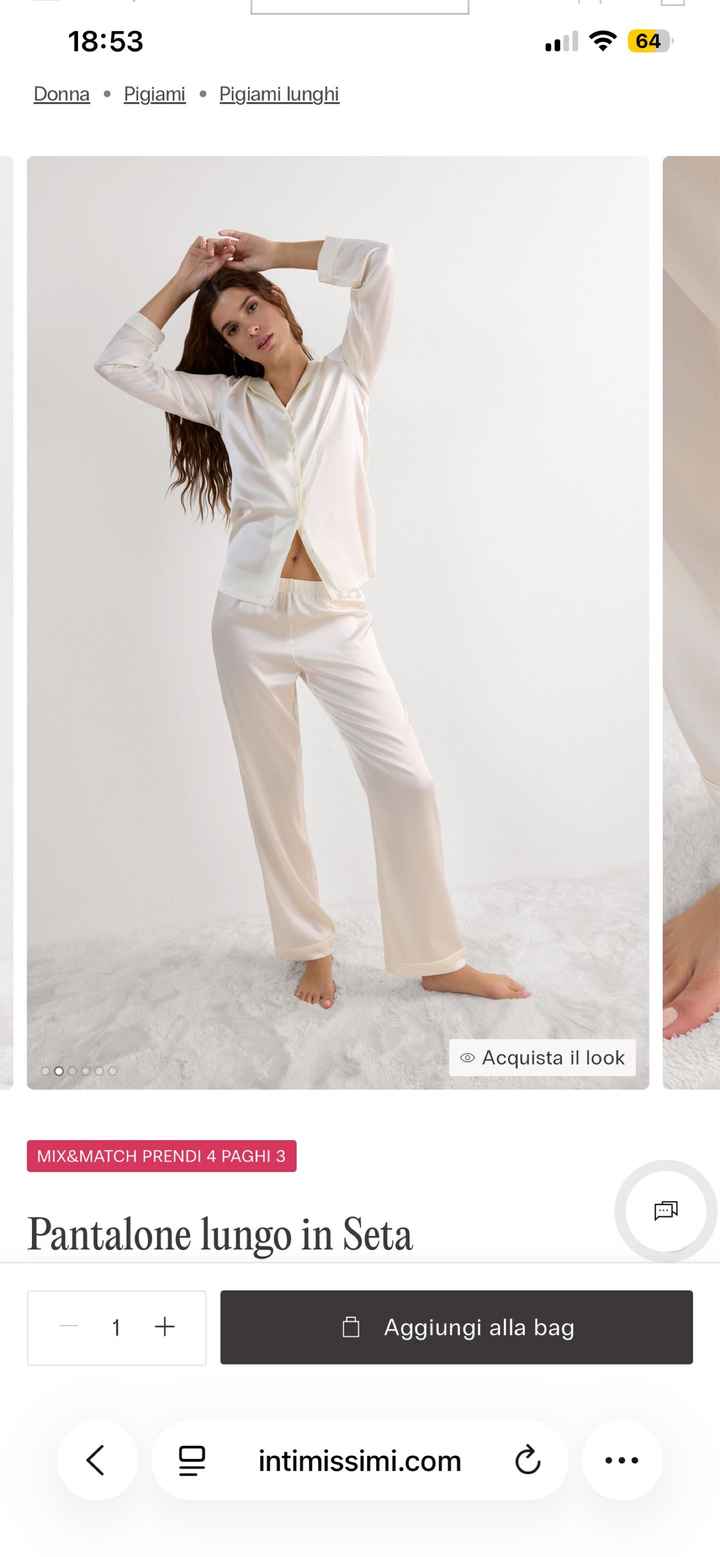Tap the intimissimi.com address field
The image size is (720, 1557).
(x=360, y=1460)
